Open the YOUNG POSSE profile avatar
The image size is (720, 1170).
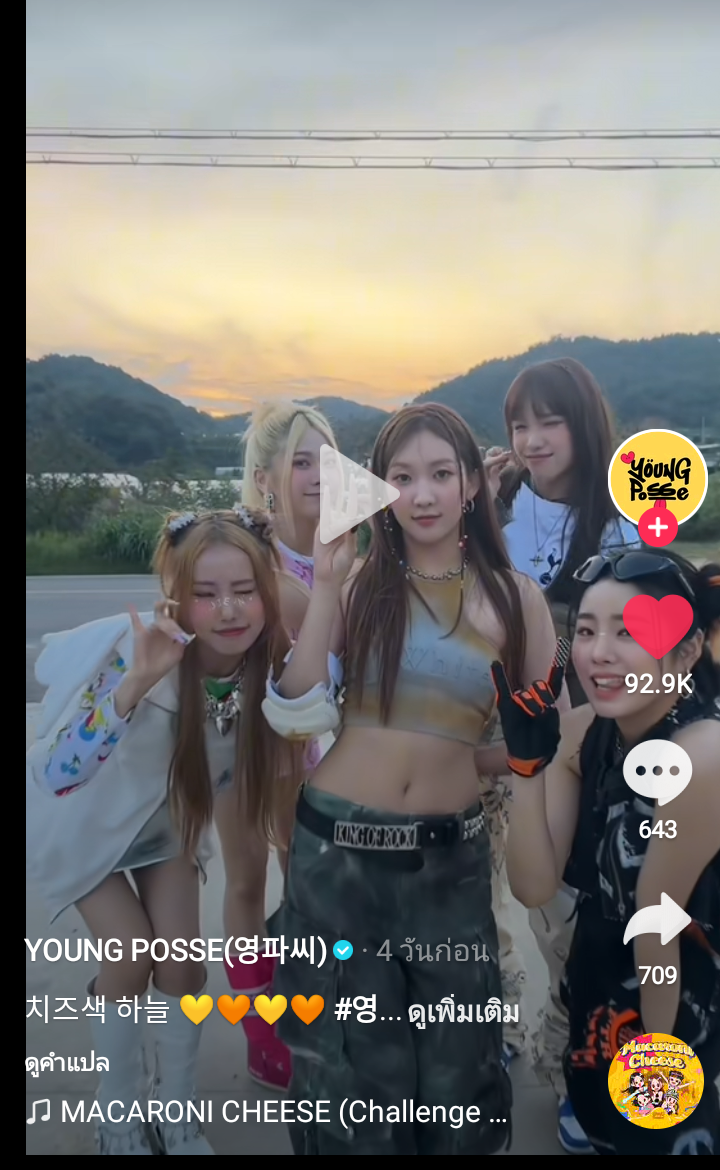[x=657, y=478]
